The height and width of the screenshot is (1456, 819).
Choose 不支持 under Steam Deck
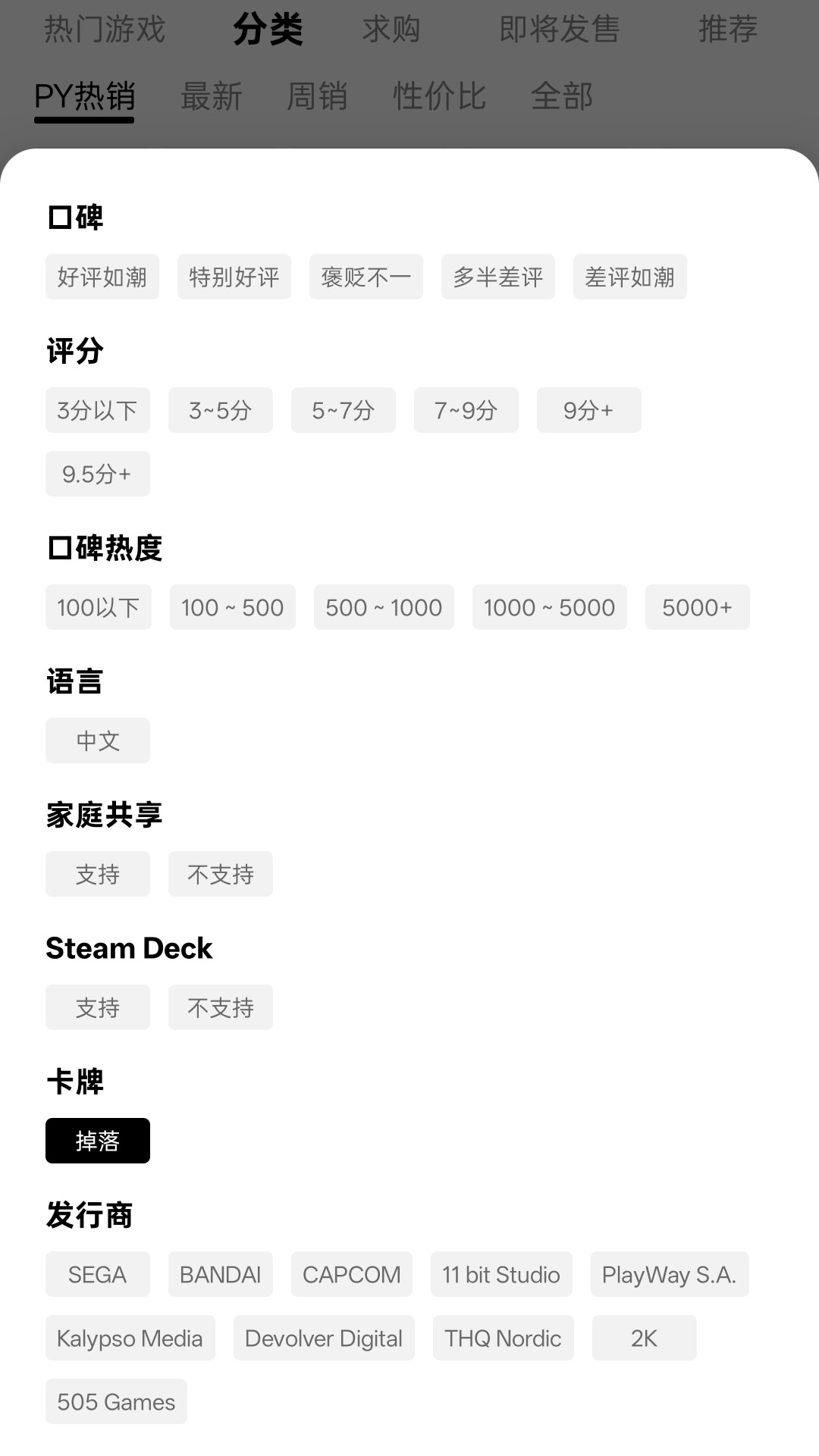(x=220, y=1008)
